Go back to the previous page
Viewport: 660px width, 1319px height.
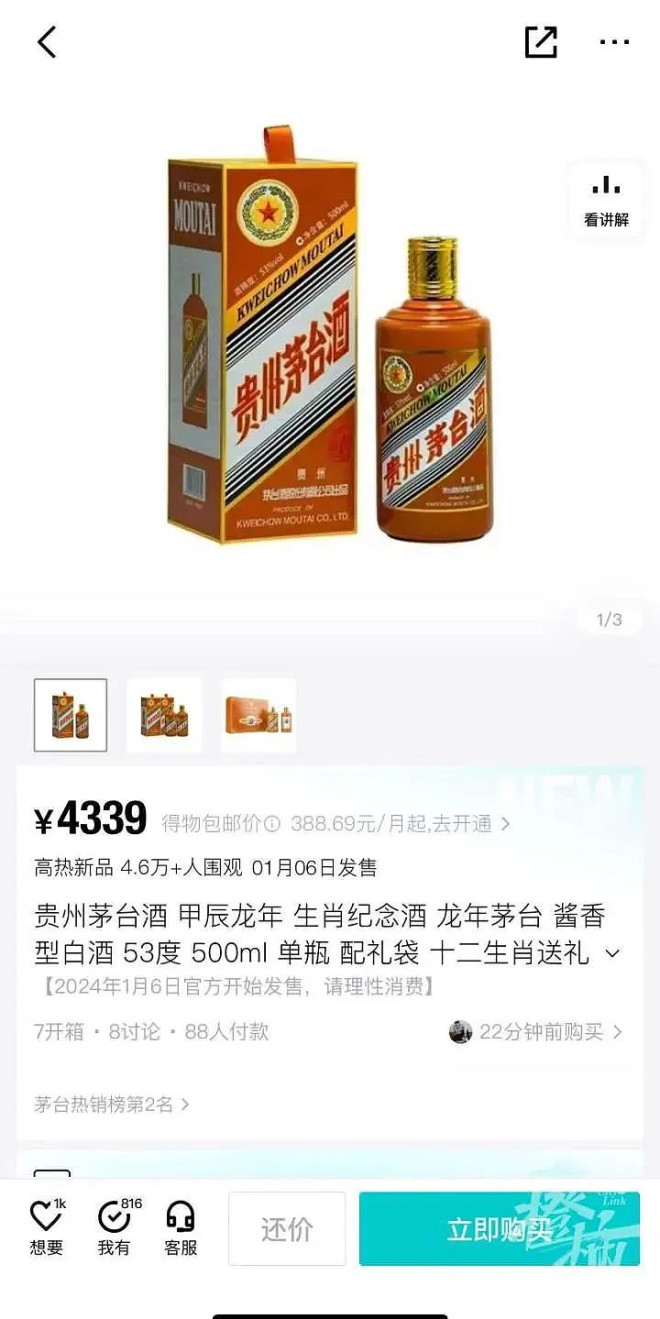coord(47,42)
